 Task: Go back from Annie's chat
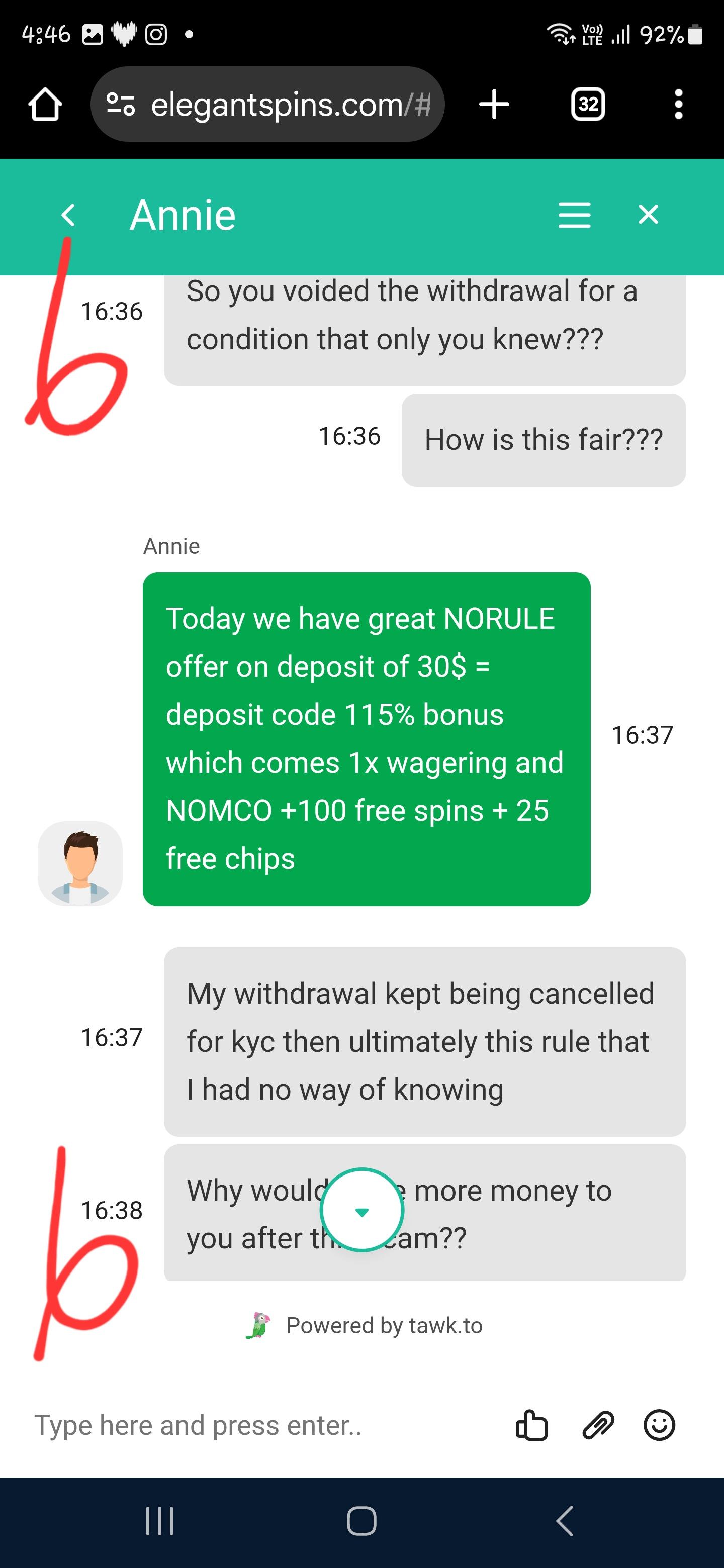coord(68,215)
